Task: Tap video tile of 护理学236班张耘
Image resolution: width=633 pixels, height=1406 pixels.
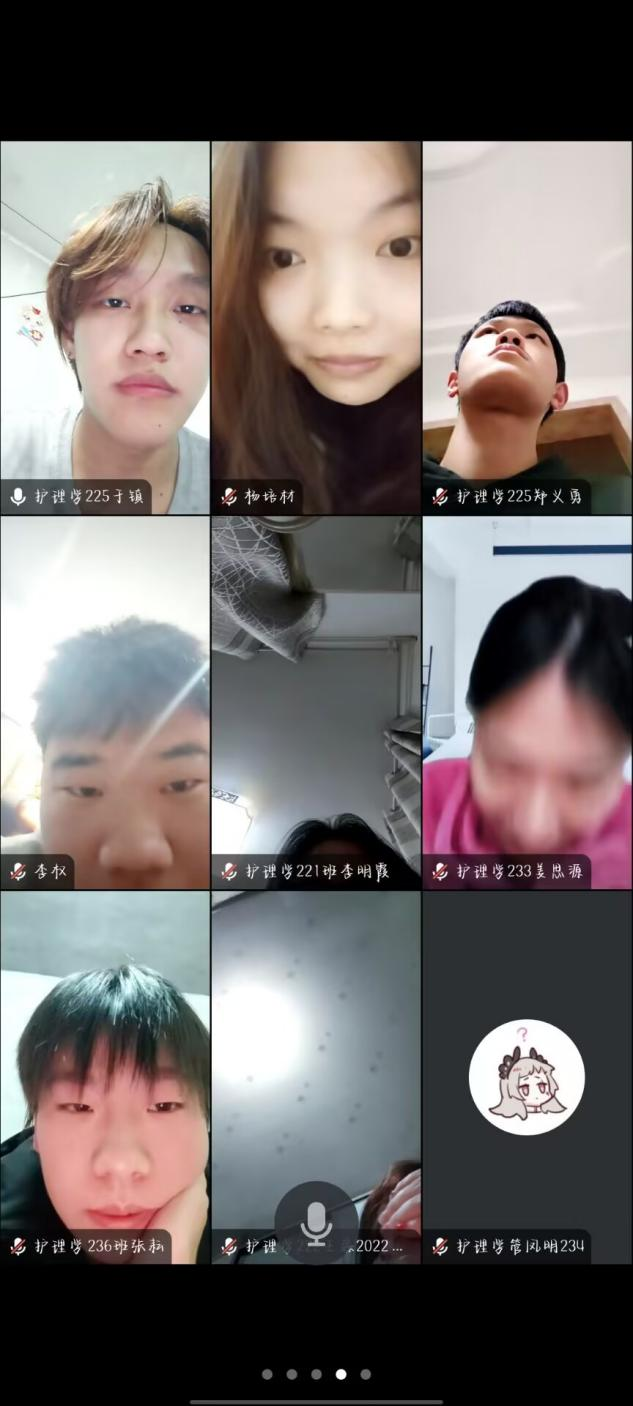Action: point(105,1076)
